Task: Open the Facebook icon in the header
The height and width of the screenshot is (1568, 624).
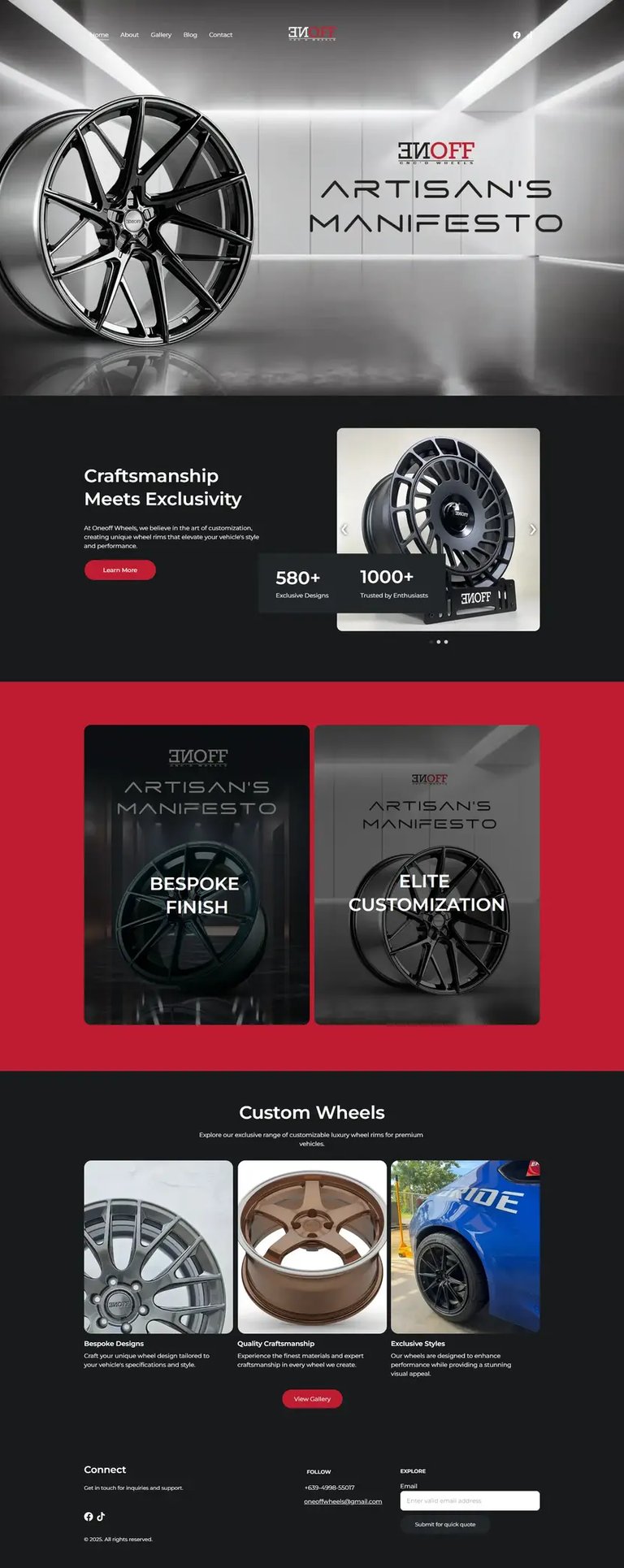Action: [517, 35]
